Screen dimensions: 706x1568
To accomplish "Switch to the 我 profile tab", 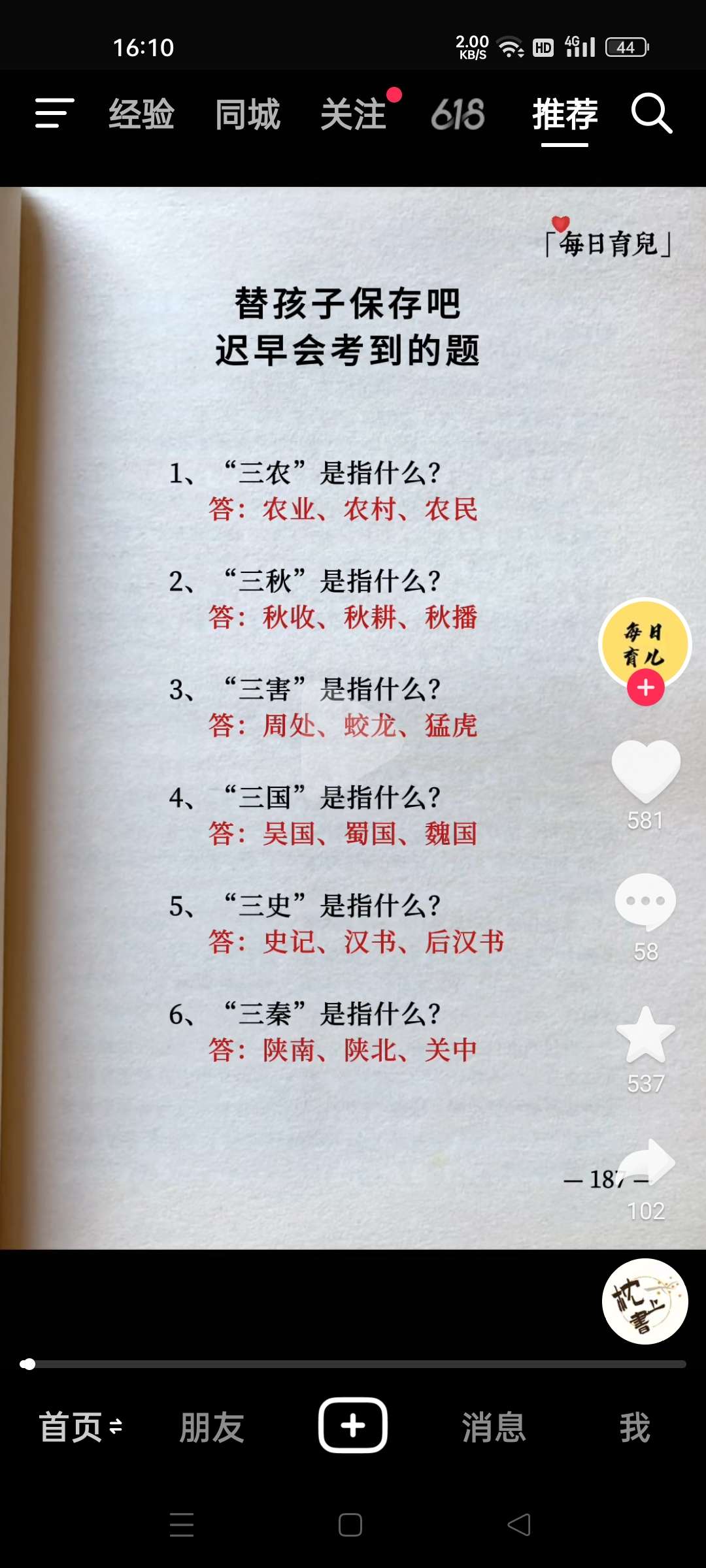I will pos(635,1427).
